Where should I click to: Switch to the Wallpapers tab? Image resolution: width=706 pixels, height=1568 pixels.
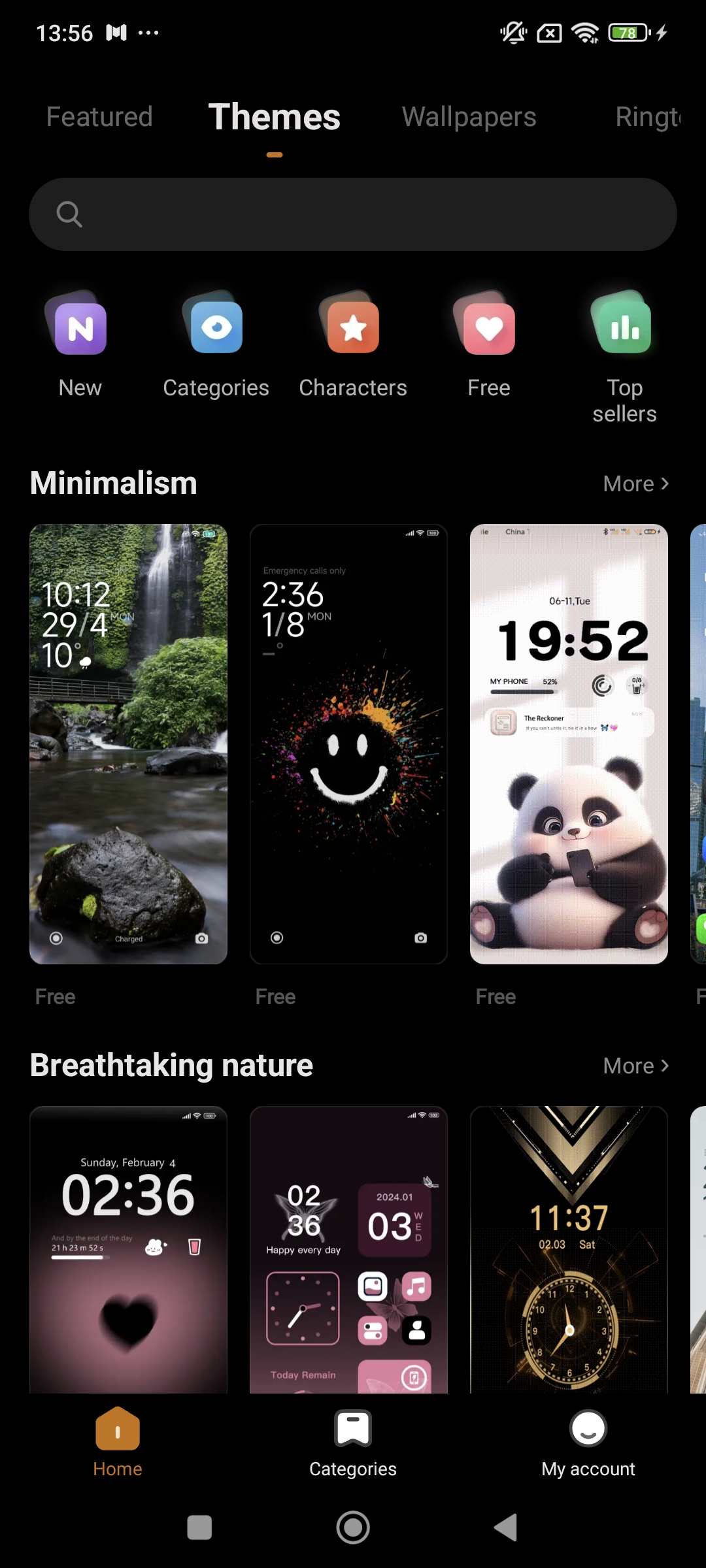[x=469, y=117]
